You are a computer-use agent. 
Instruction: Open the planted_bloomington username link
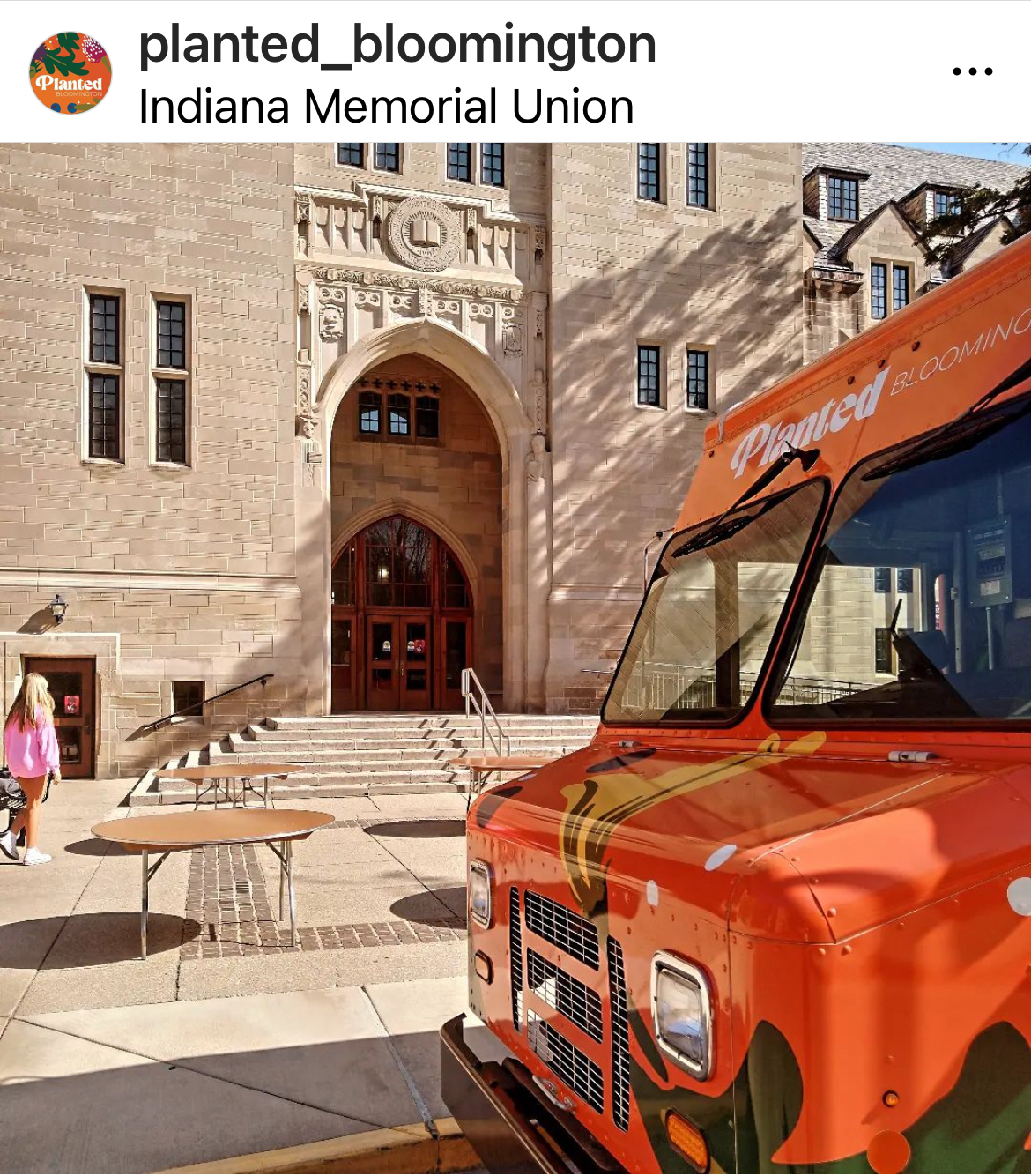pos(397,44)
